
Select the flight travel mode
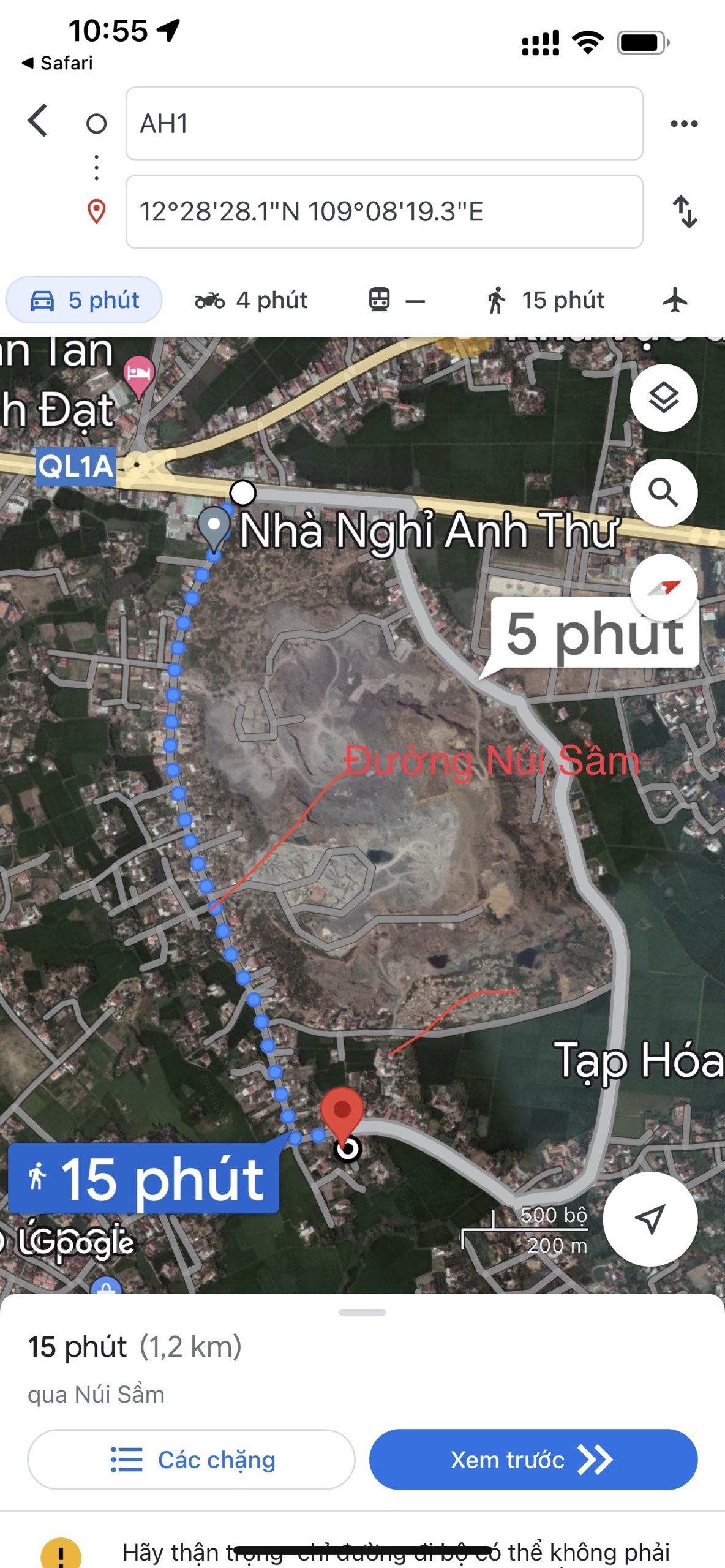click(675, 300)
